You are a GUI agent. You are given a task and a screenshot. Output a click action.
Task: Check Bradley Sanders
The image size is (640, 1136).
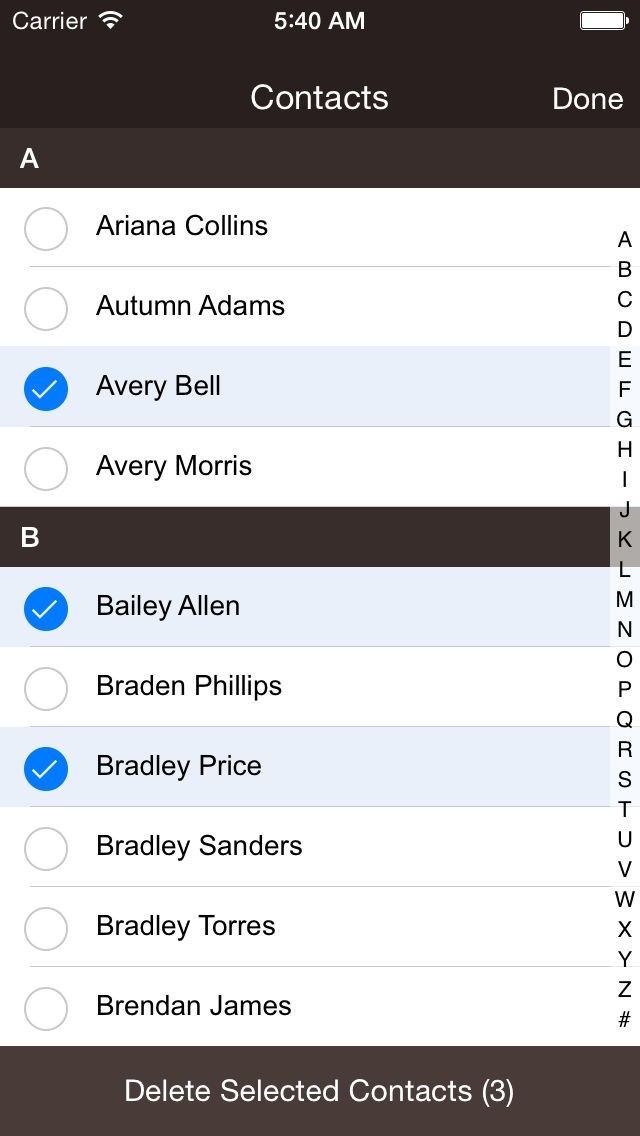pos(46,848)
